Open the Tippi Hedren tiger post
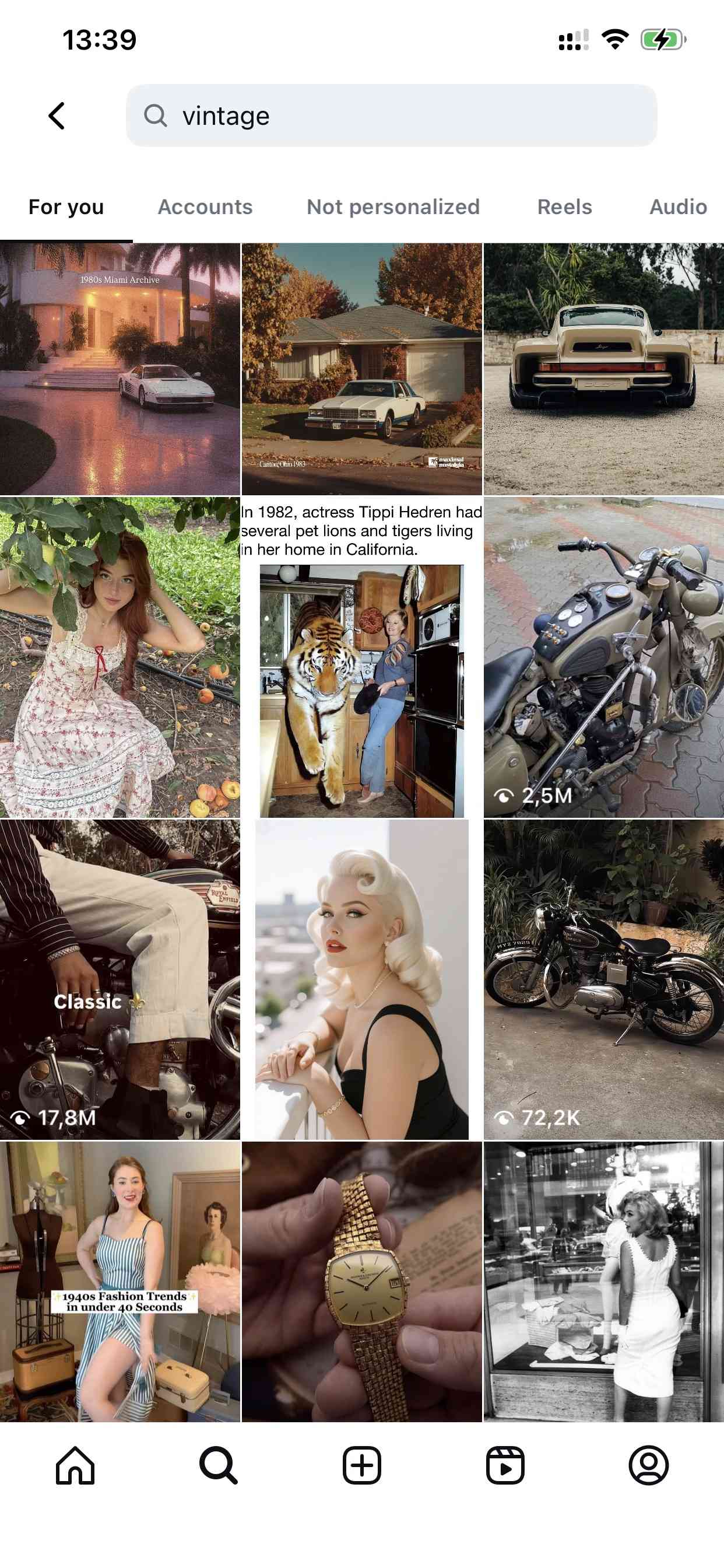 [361, 657]
